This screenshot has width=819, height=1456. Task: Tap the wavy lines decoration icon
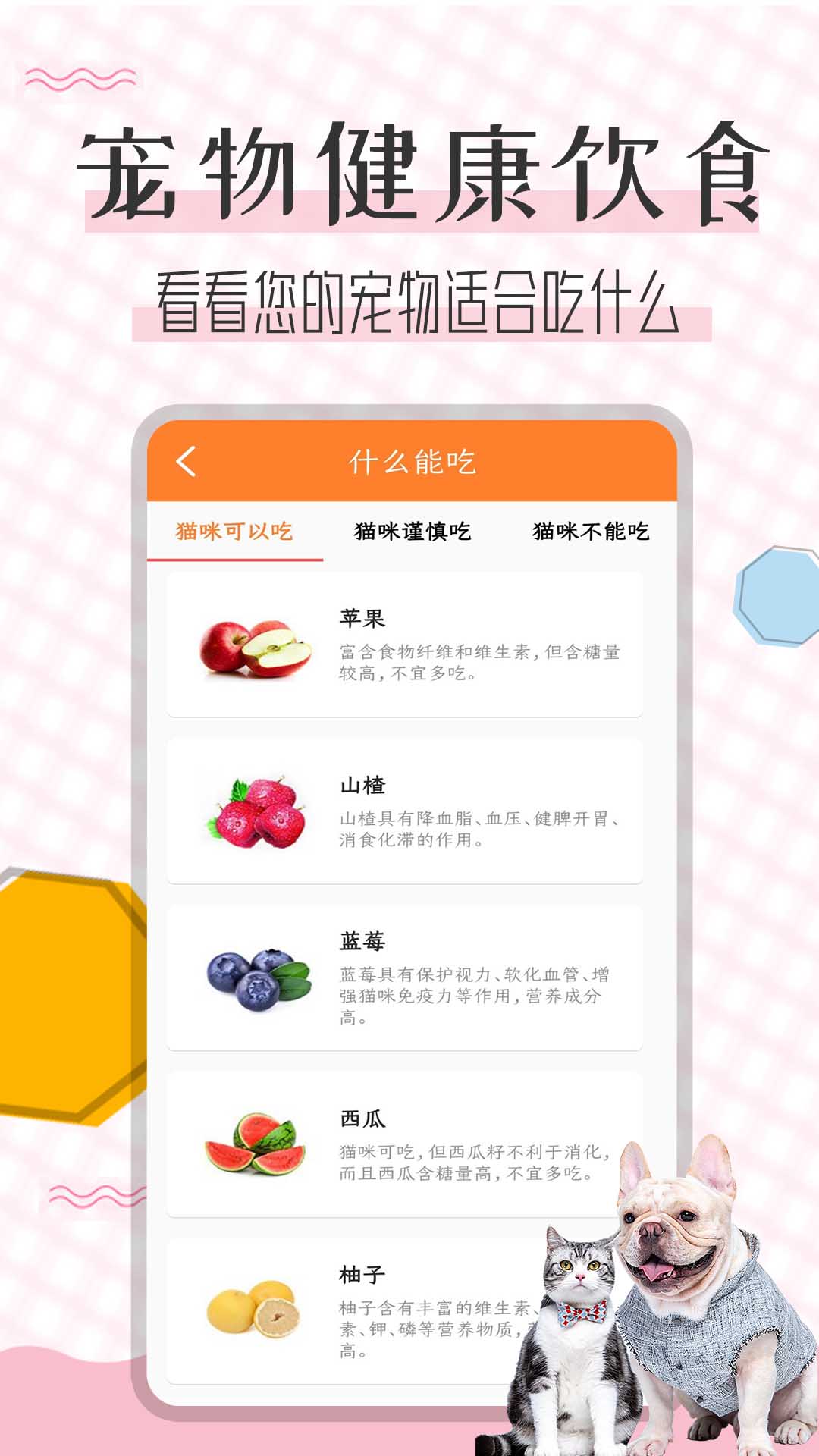point(80,78)
